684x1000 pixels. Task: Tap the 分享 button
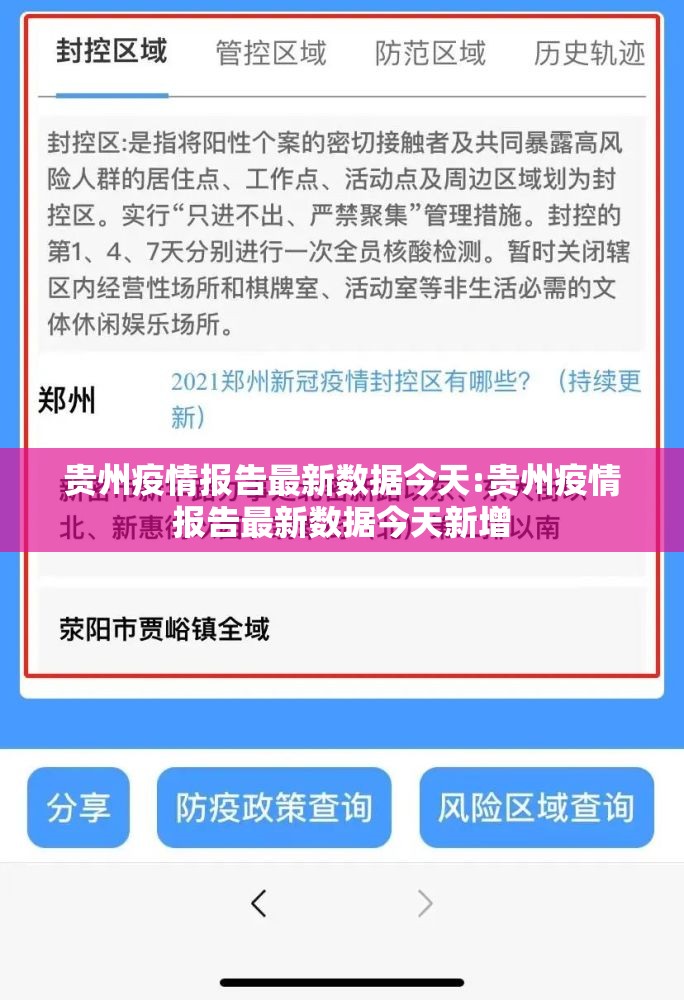coord(78,807)
